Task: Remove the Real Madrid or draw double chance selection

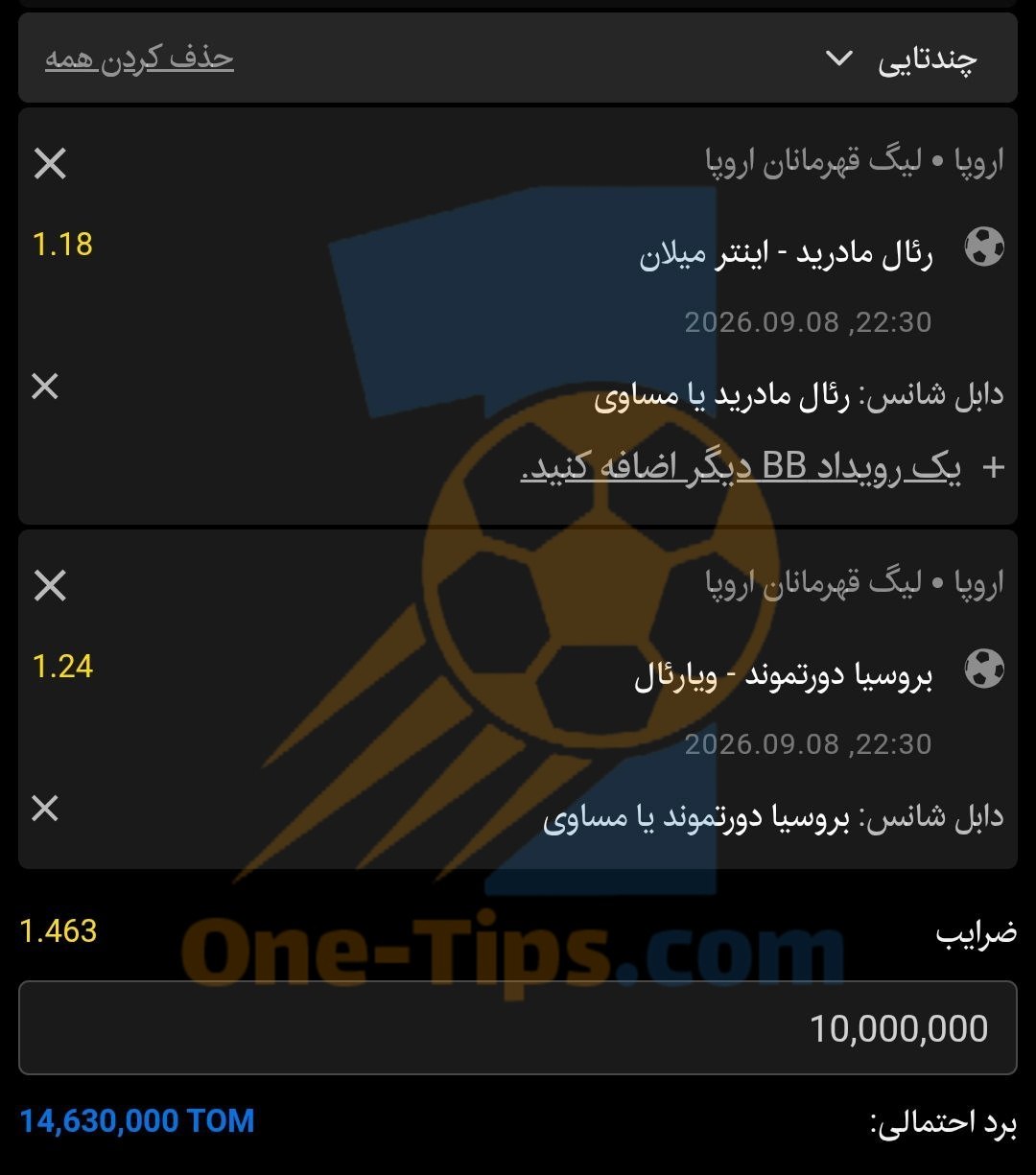Action: point(45,388)
